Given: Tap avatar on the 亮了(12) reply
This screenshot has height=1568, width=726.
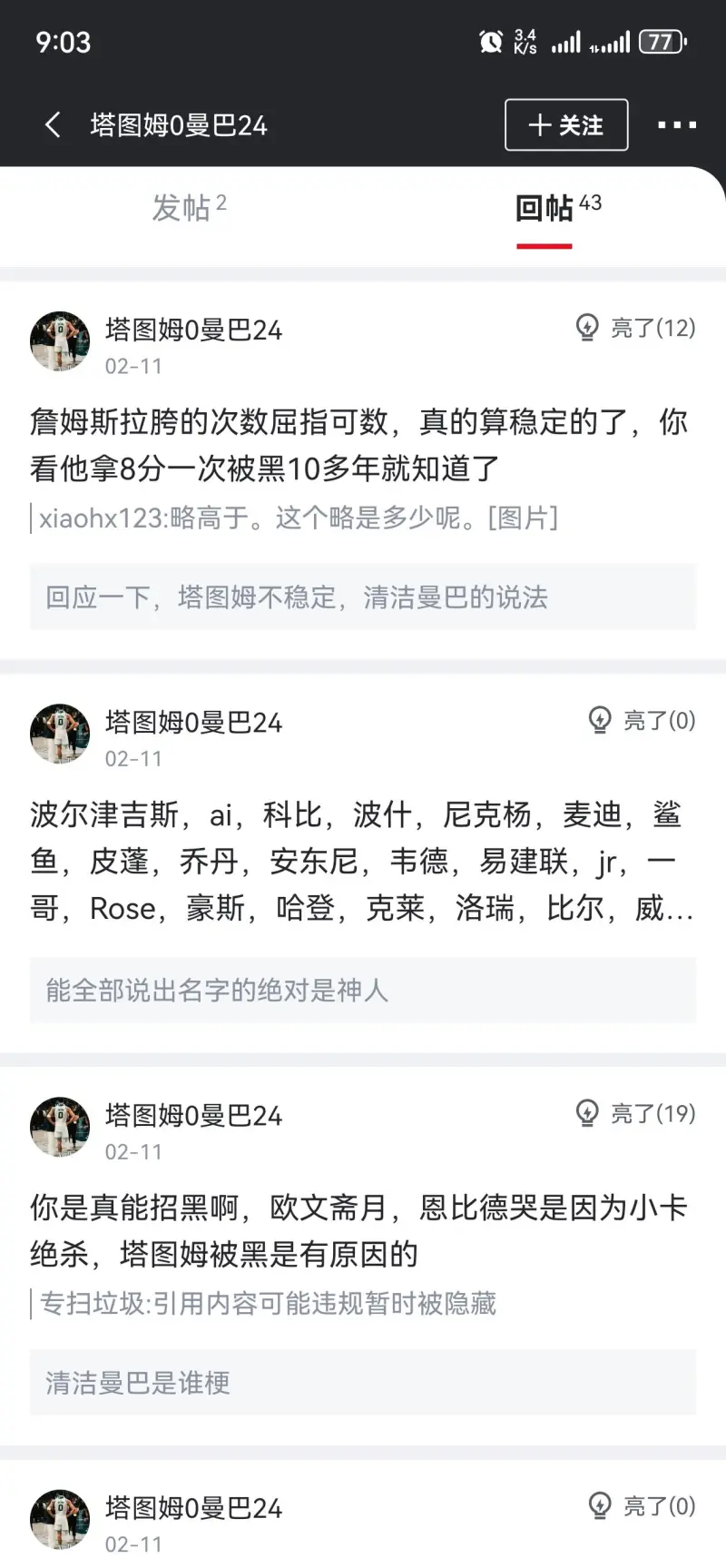Looking at the screenshot, I should [60, 342].
